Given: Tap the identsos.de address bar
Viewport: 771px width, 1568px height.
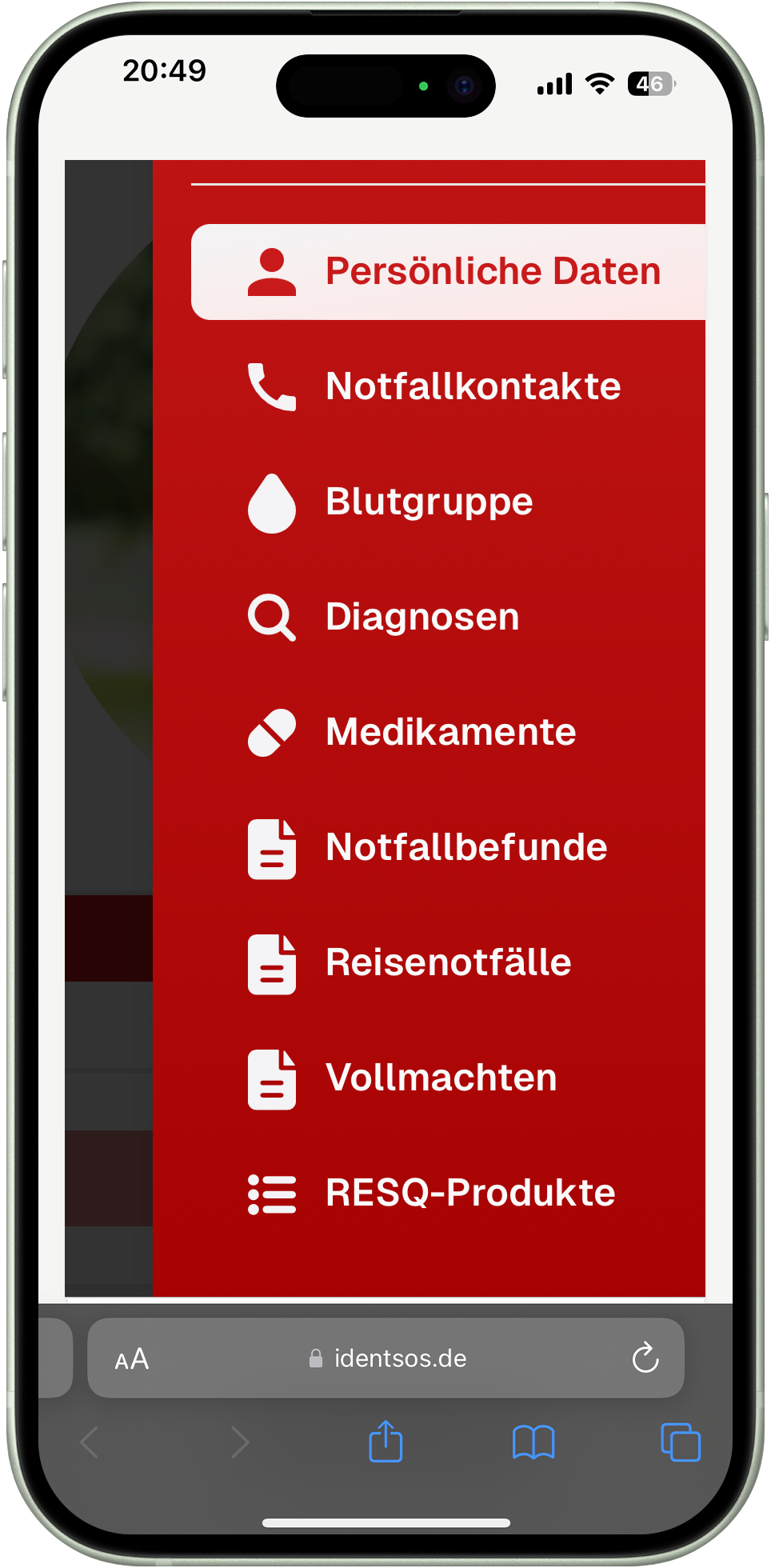Looking at the screenshot, I should tap(388, 1358).
